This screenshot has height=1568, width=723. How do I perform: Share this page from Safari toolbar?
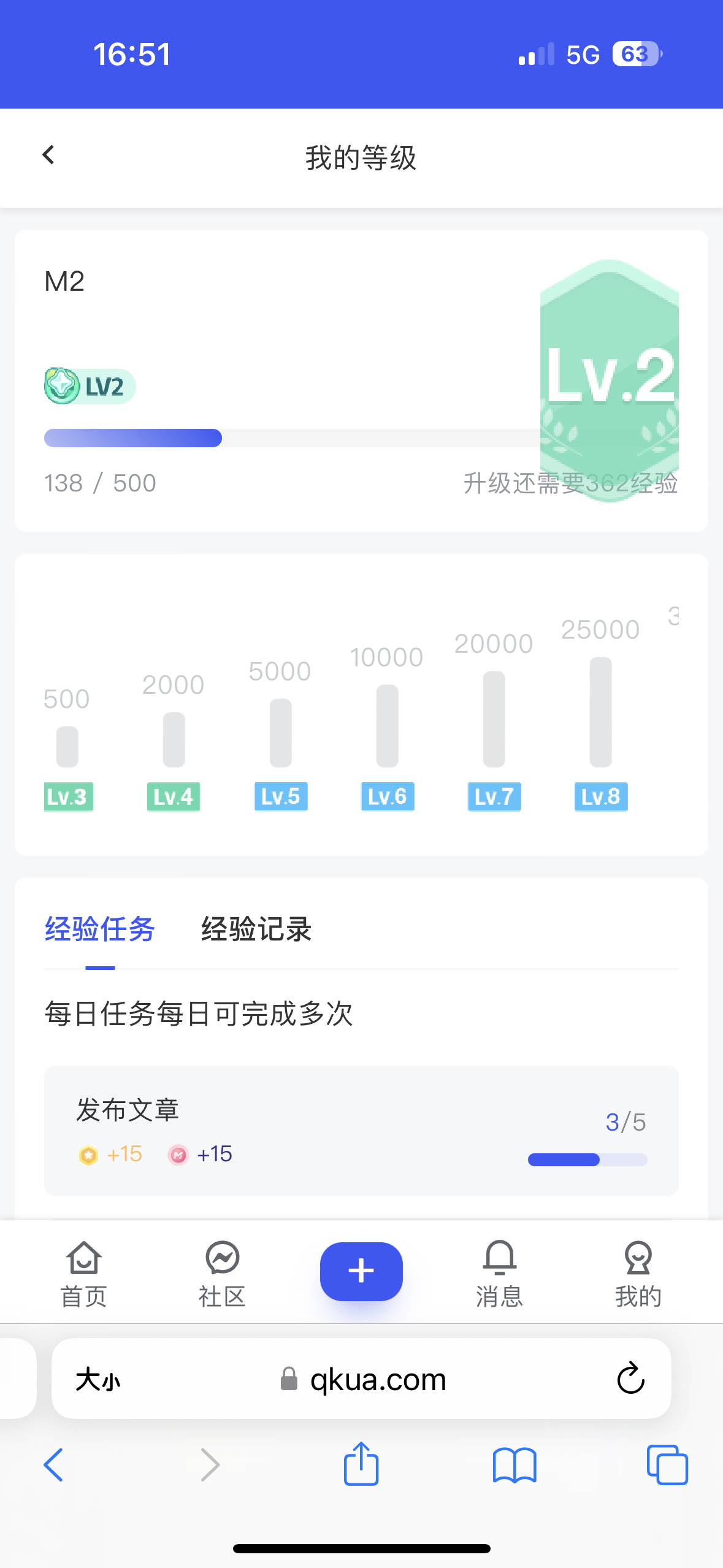tap(361, 1464)
